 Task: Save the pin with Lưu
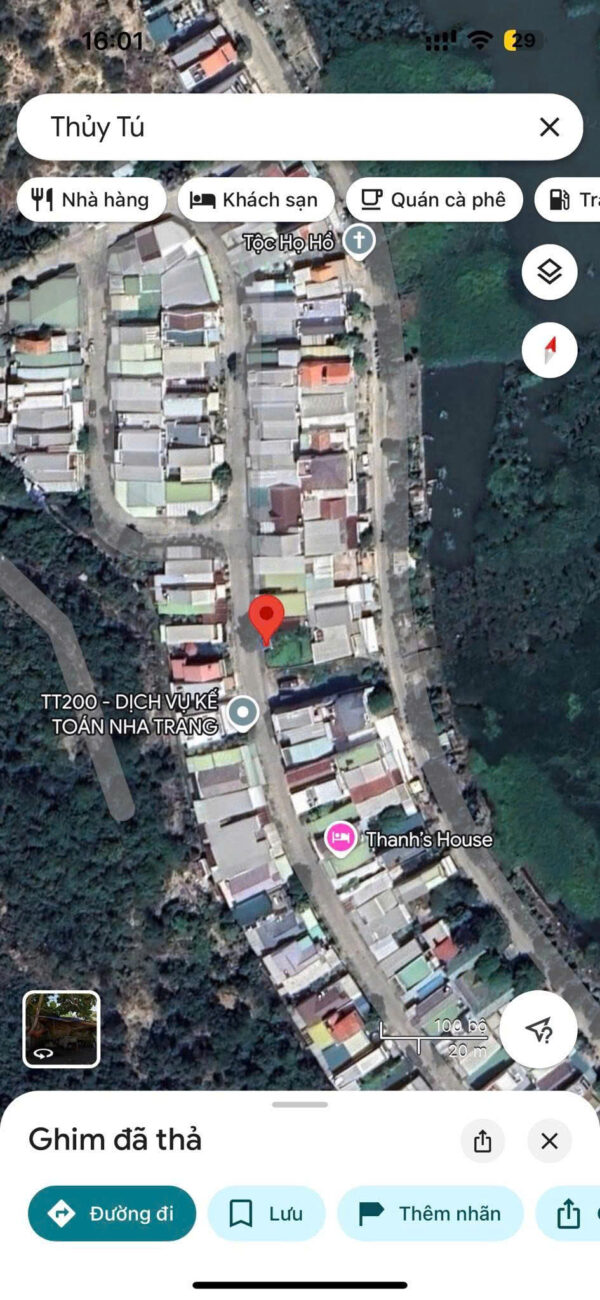pos(266,1214)
